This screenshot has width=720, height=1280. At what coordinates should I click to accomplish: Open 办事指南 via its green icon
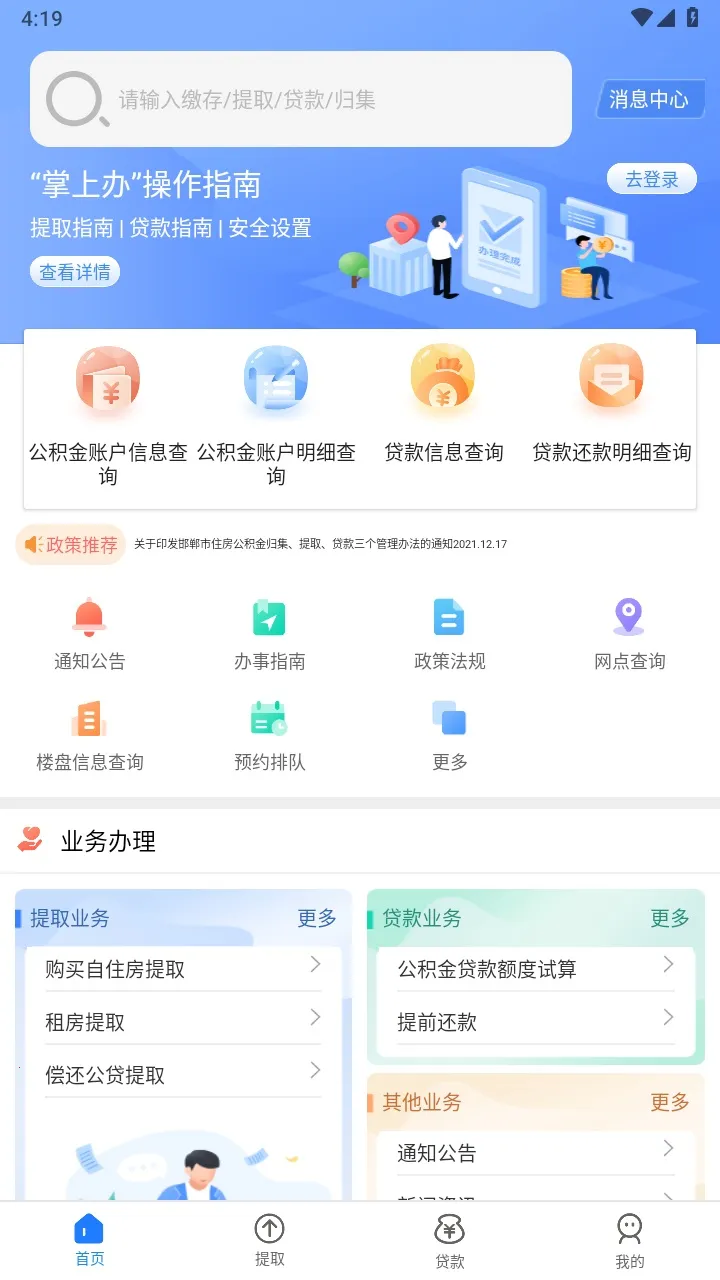pos(269,617)
